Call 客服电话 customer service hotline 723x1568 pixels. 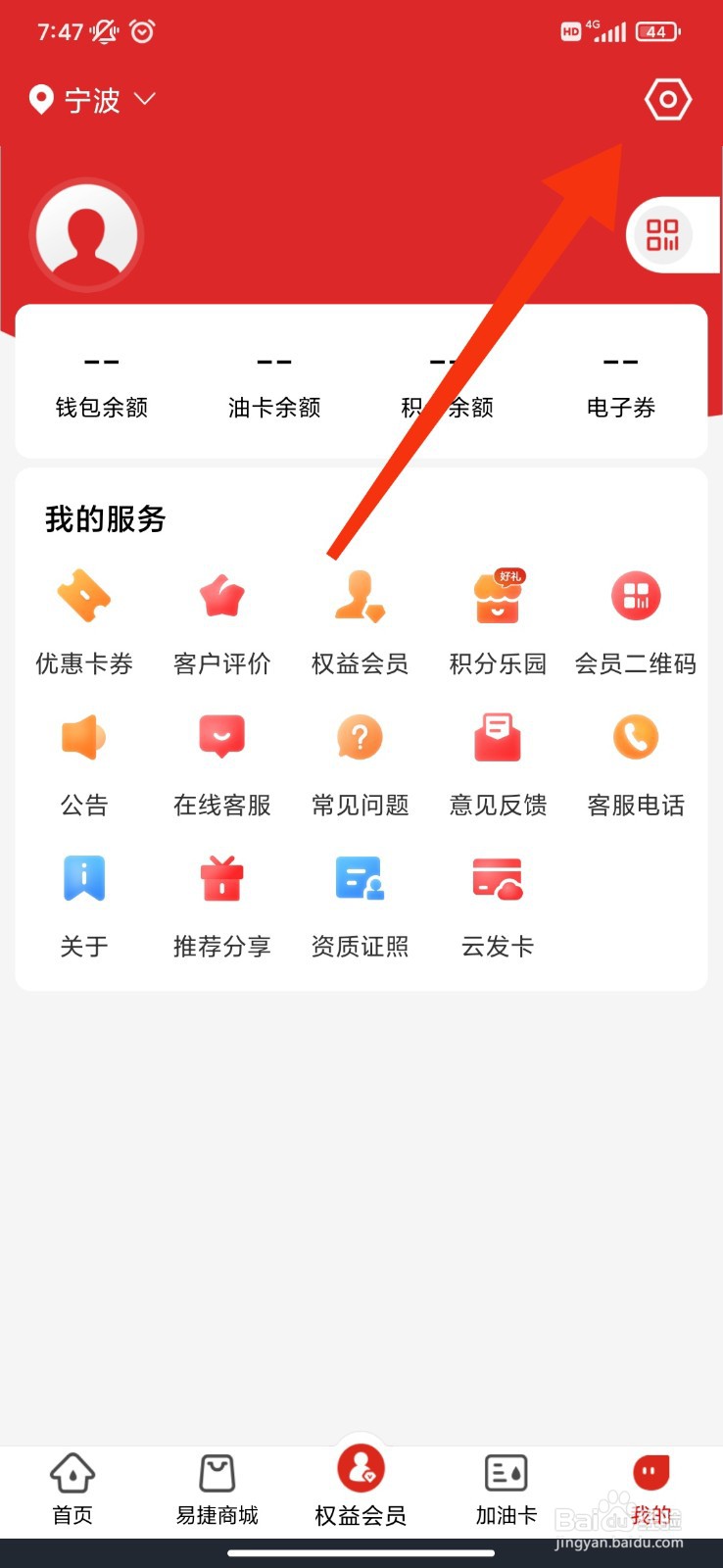click(x=635, y=759)
